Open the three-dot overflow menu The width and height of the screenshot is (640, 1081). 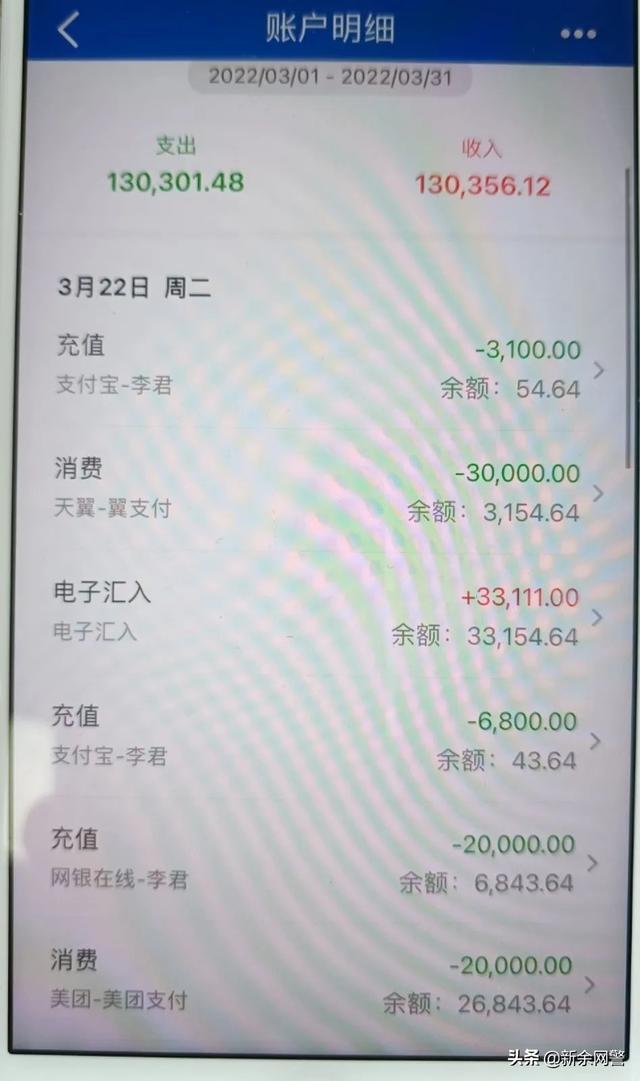coord(578,33)
